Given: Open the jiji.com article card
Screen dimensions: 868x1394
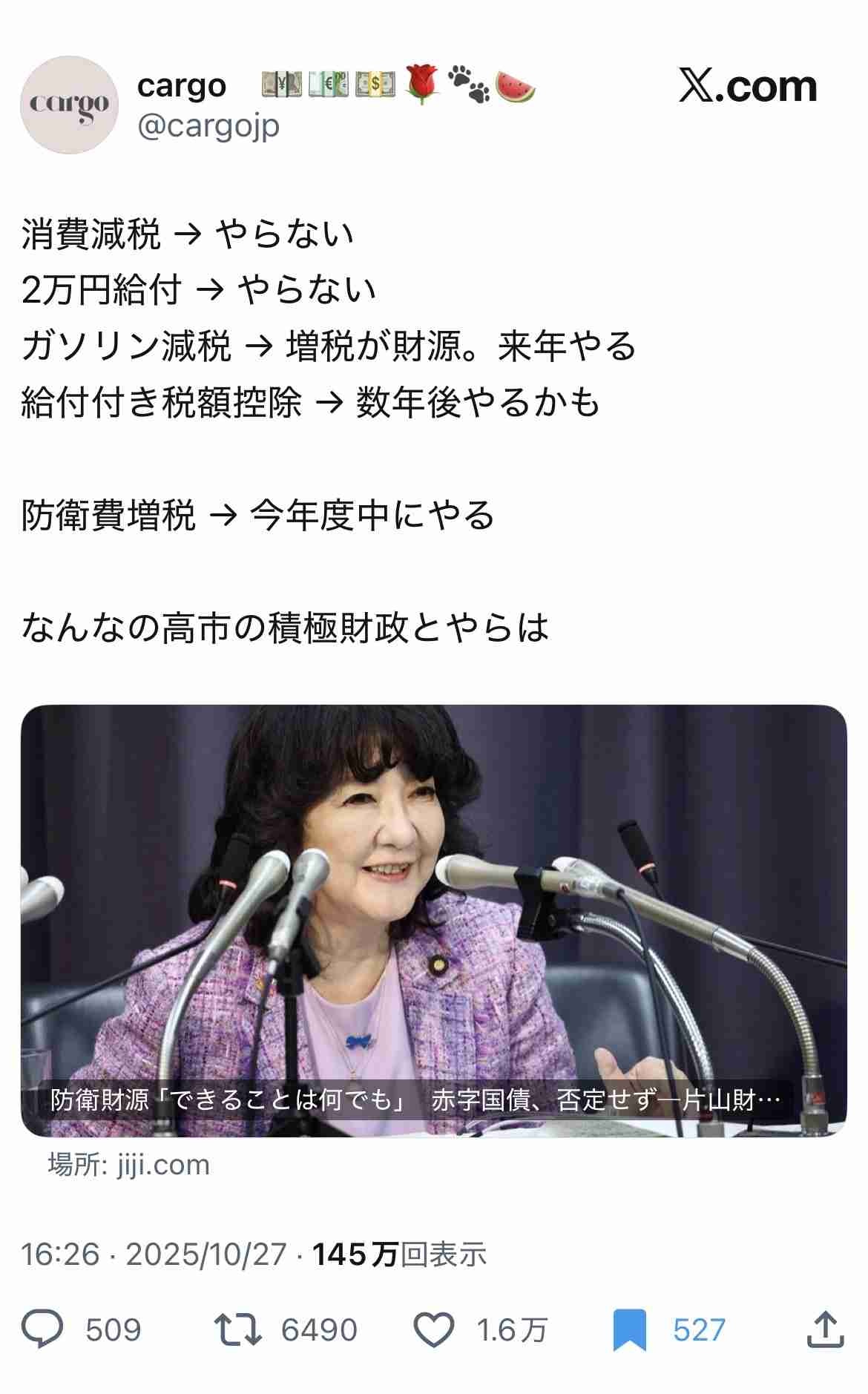Looking at the screenshot, I should tap(433, 920).
